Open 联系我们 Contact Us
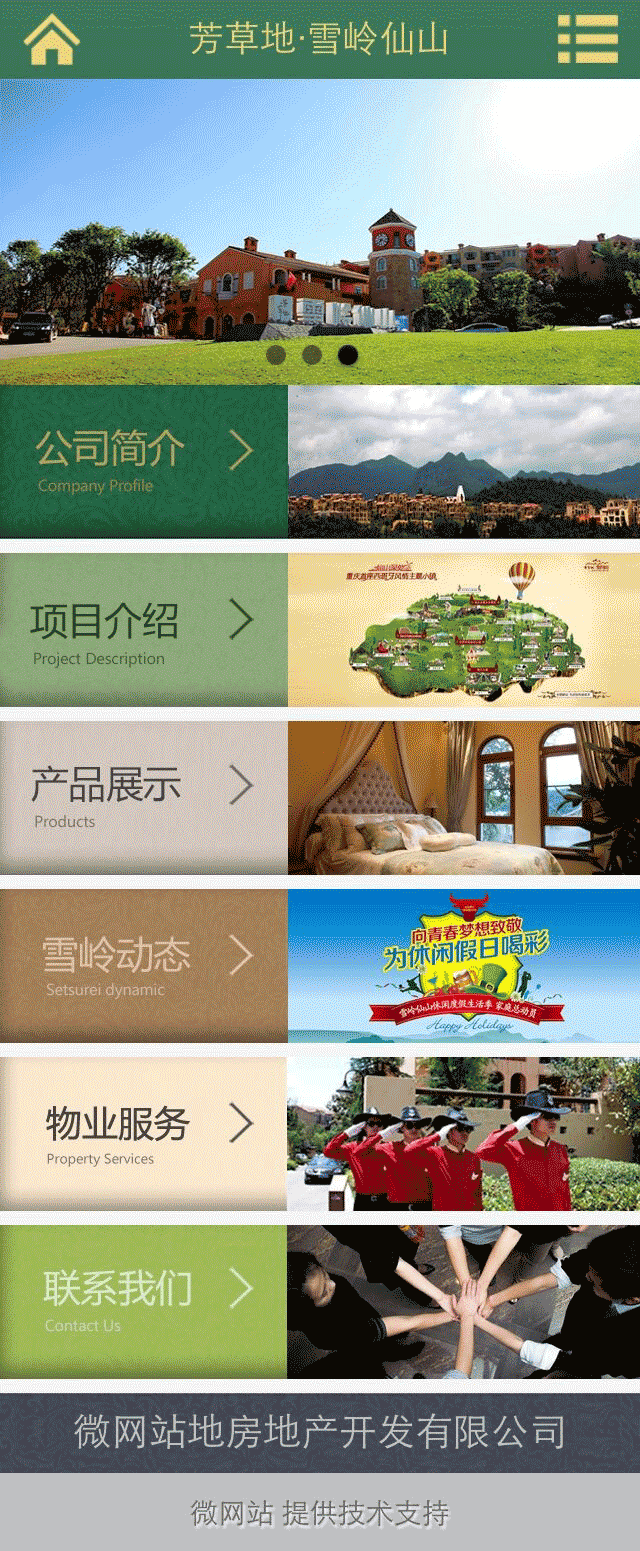Viewport: 640px width, 1551px height. pyautogui.click(x=144, y=1302)
